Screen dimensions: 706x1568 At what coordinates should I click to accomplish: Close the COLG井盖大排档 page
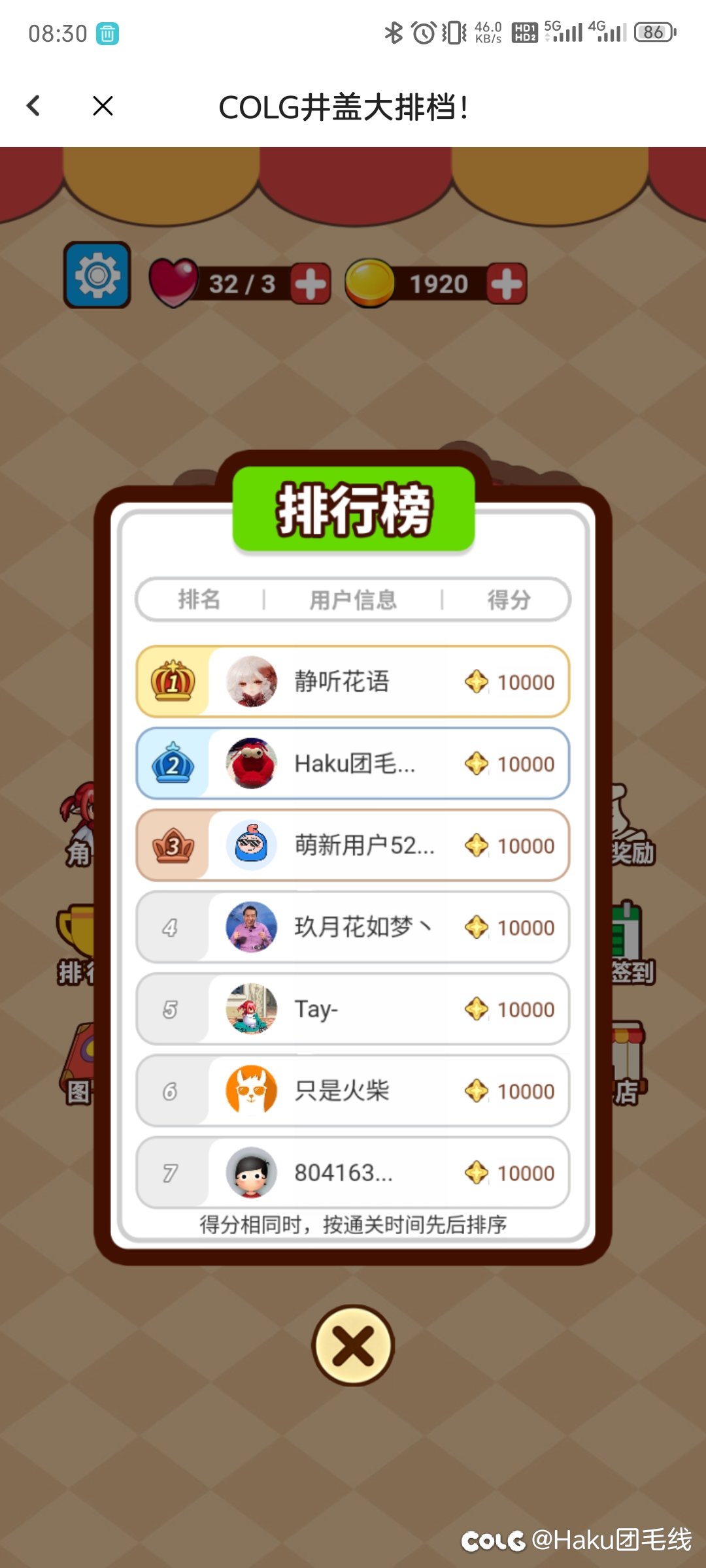pyautogui.click(x=103, y=106)
